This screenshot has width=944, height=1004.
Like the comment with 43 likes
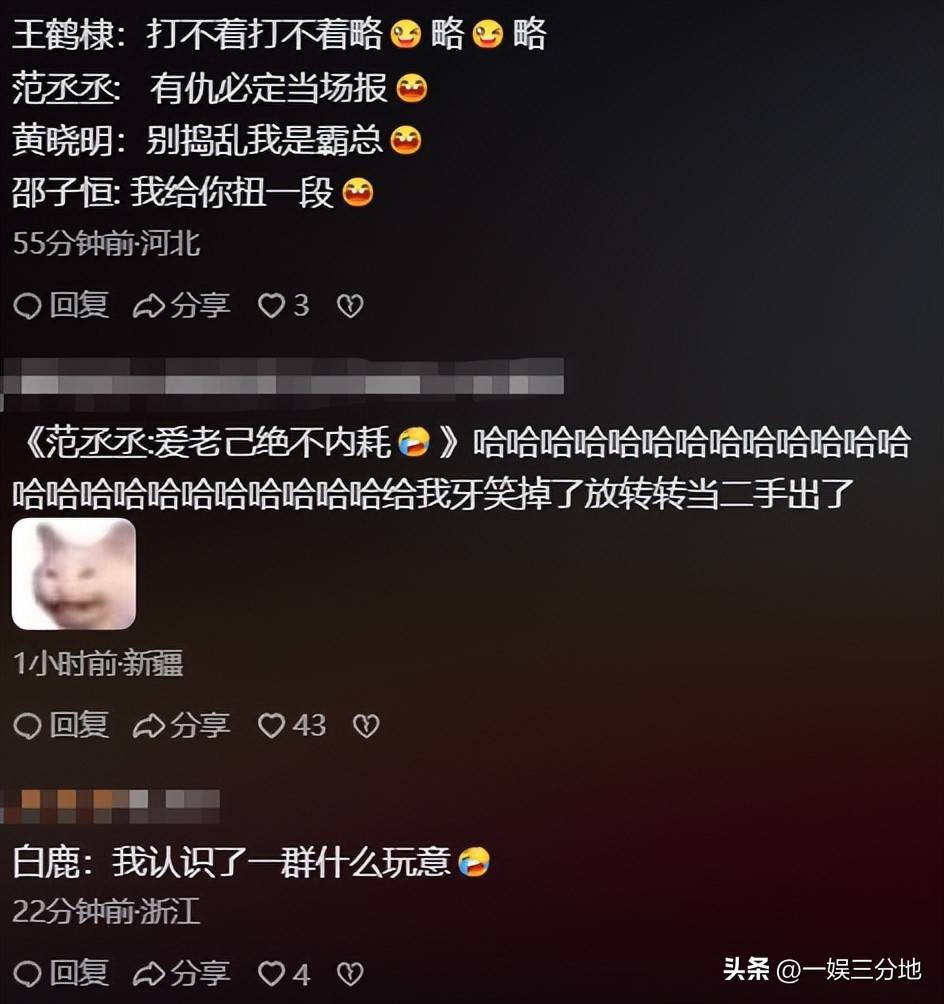(x=272, y=726)
